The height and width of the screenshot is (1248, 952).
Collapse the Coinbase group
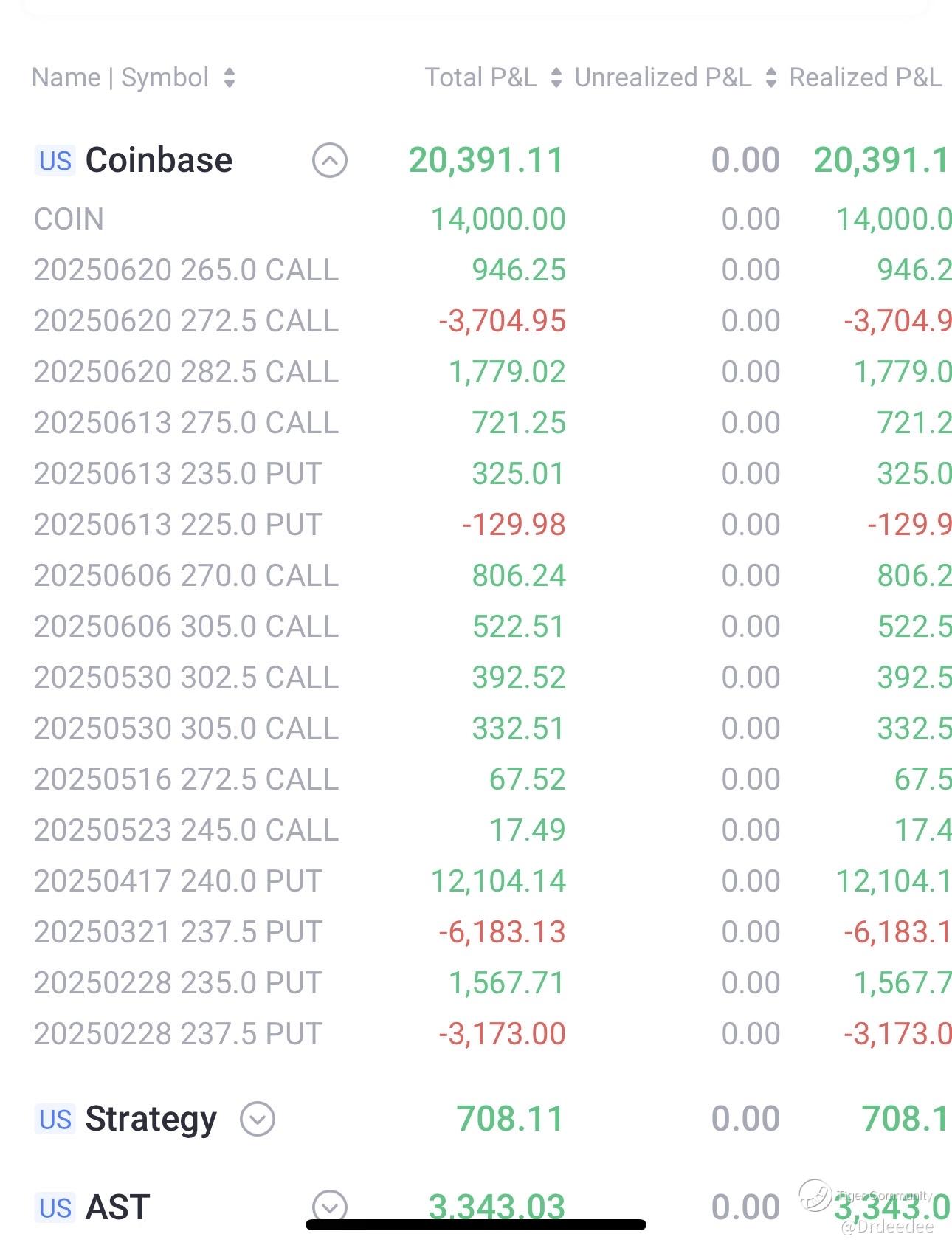click(329, 160)
